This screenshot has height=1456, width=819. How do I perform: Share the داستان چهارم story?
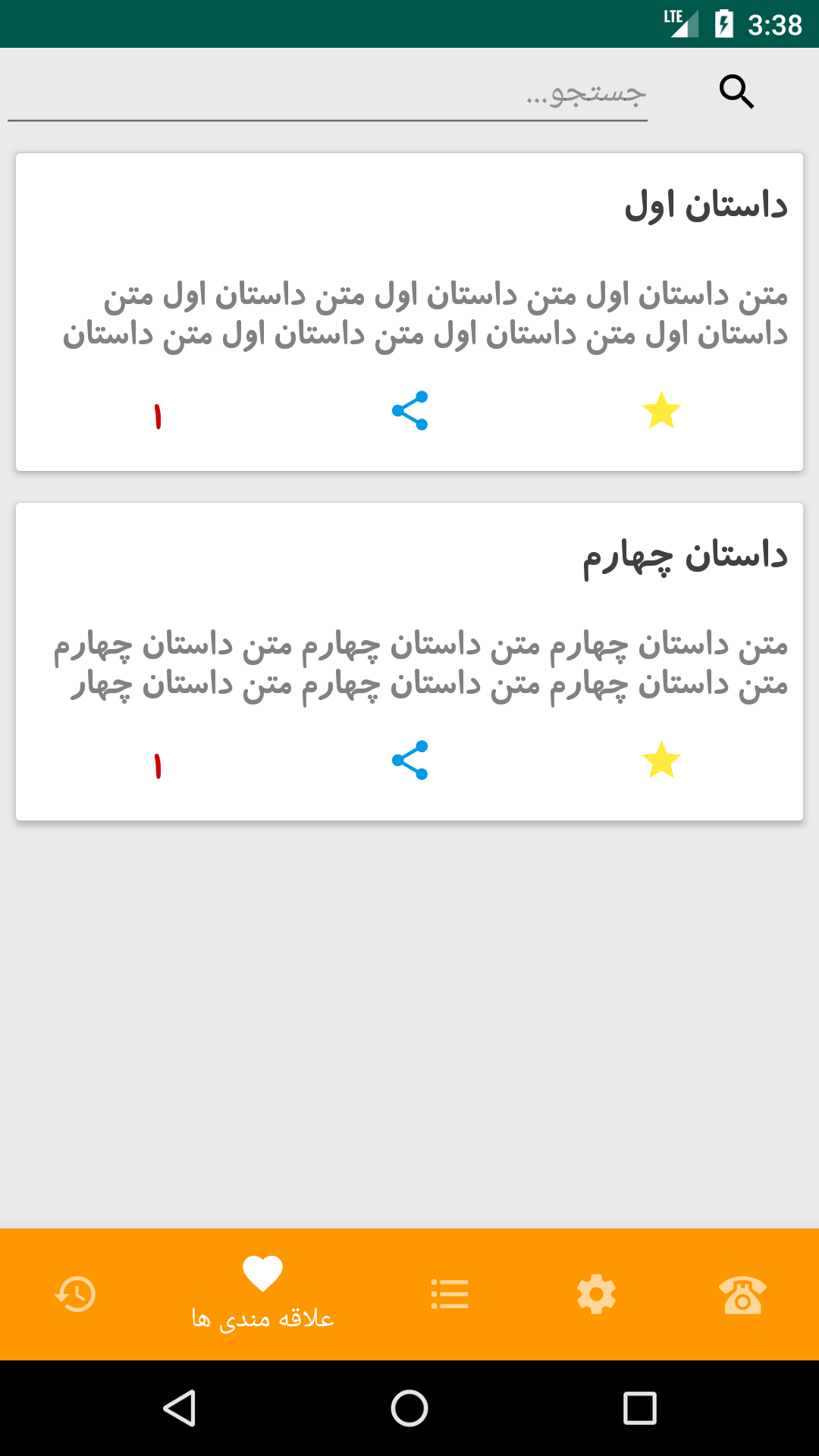409,760
